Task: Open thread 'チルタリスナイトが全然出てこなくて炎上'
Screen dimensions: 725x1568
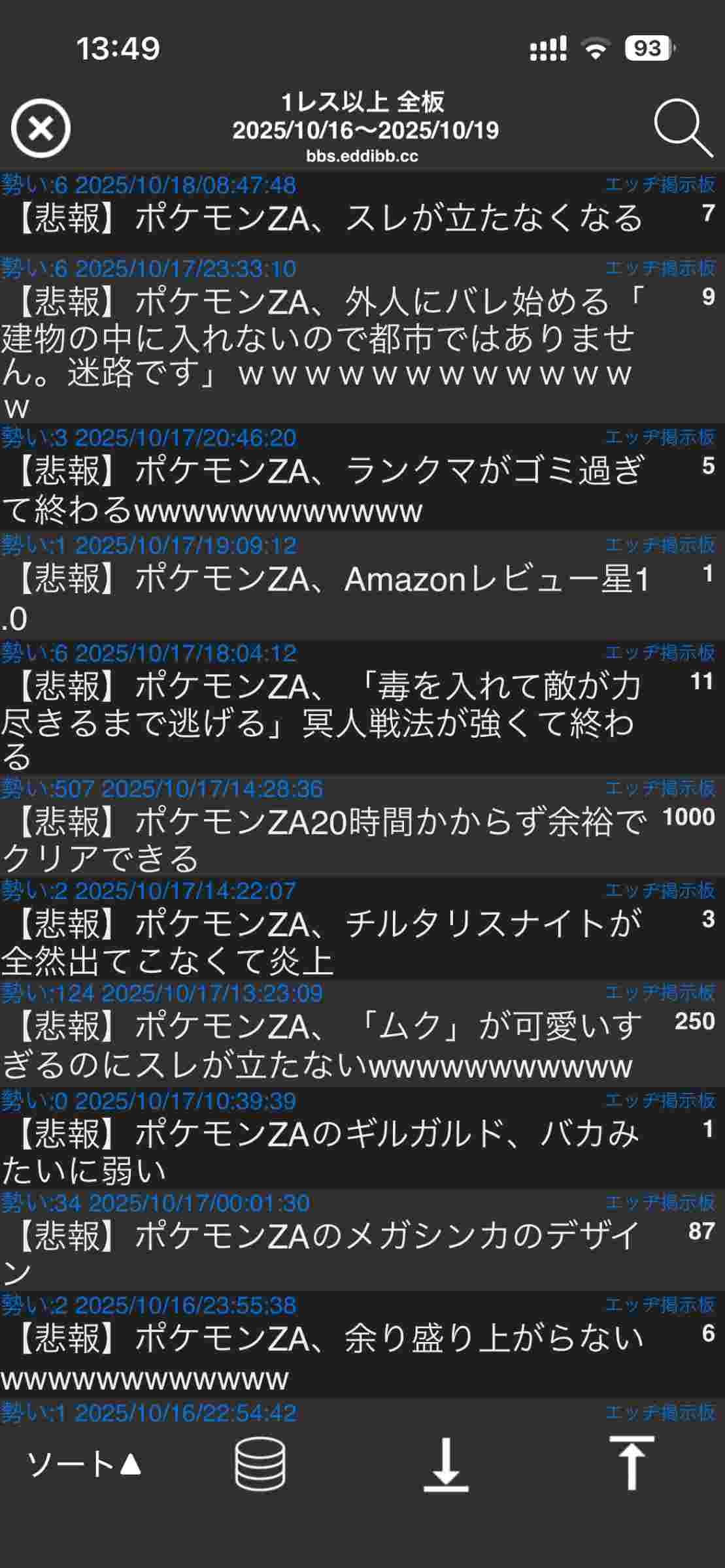Action: coord(327,941)
